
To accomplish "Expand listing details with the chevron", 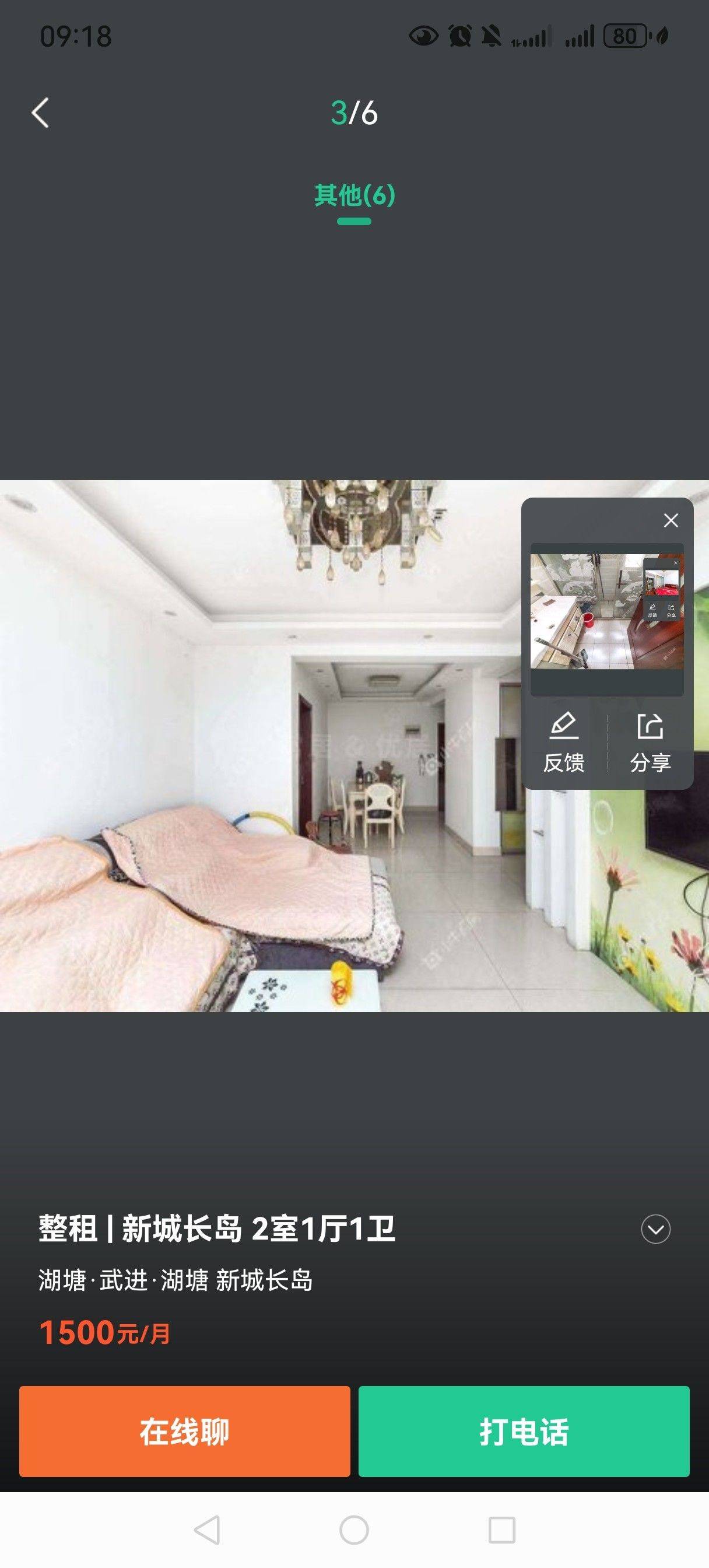I will tap(655, 1229).
